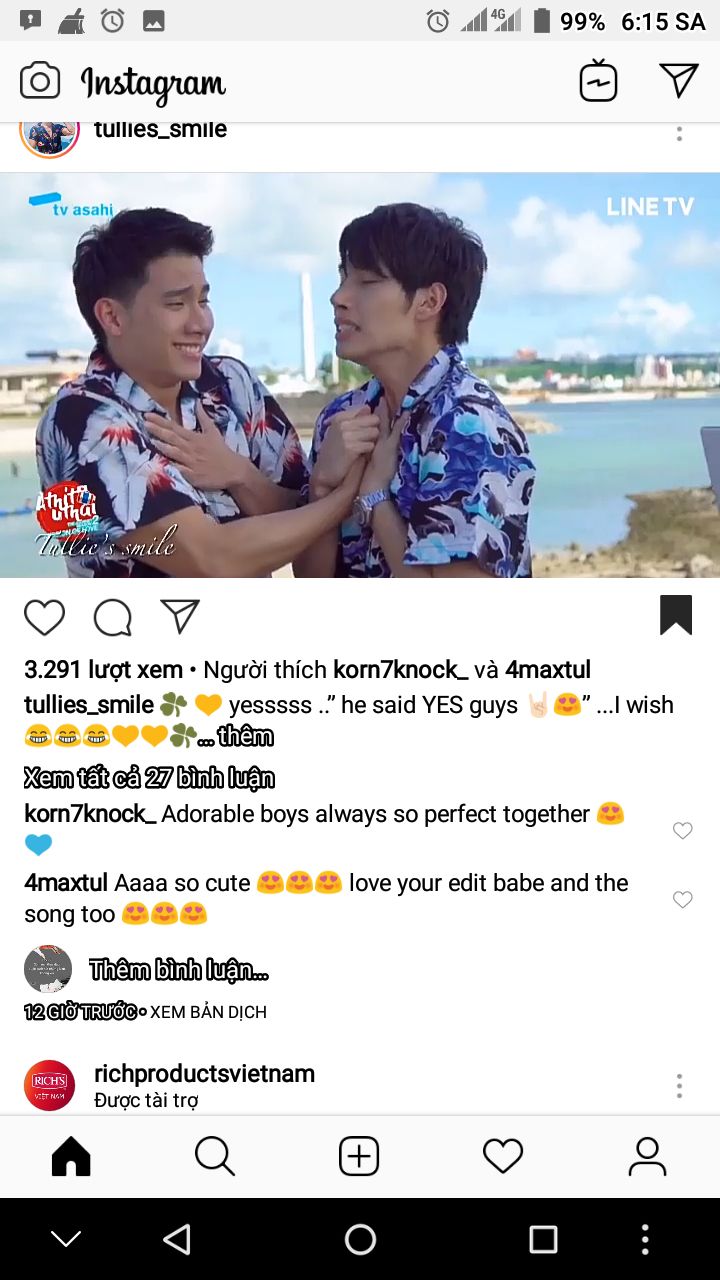This screenshot has width=720, height=1280.
Task: Expand caption with "thêm"
Action: point(245,737)
